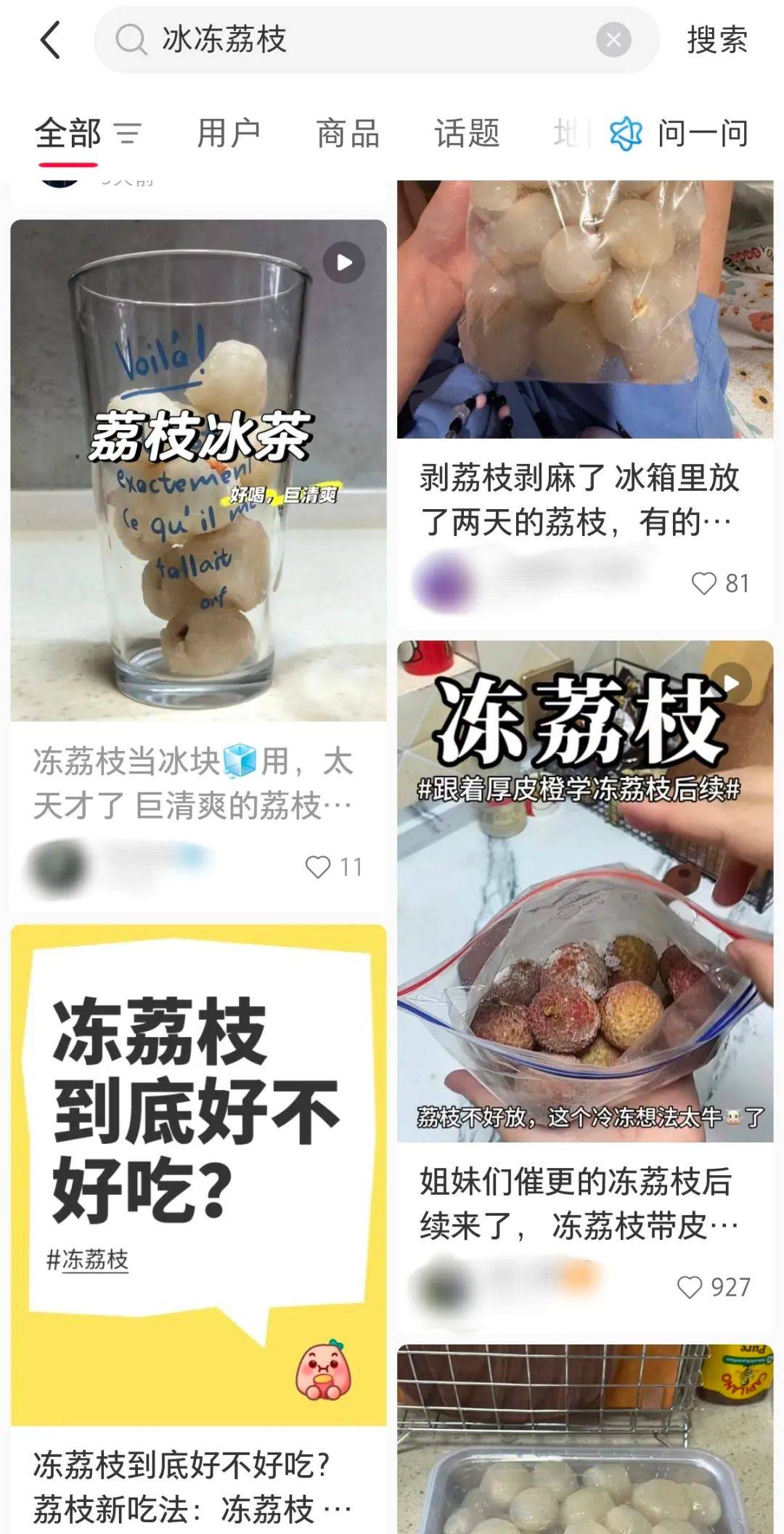Clear the search text
Image resolution: width=784 pixels, height=1534 pixels.
pyautogui.click(x=613, y=39)
